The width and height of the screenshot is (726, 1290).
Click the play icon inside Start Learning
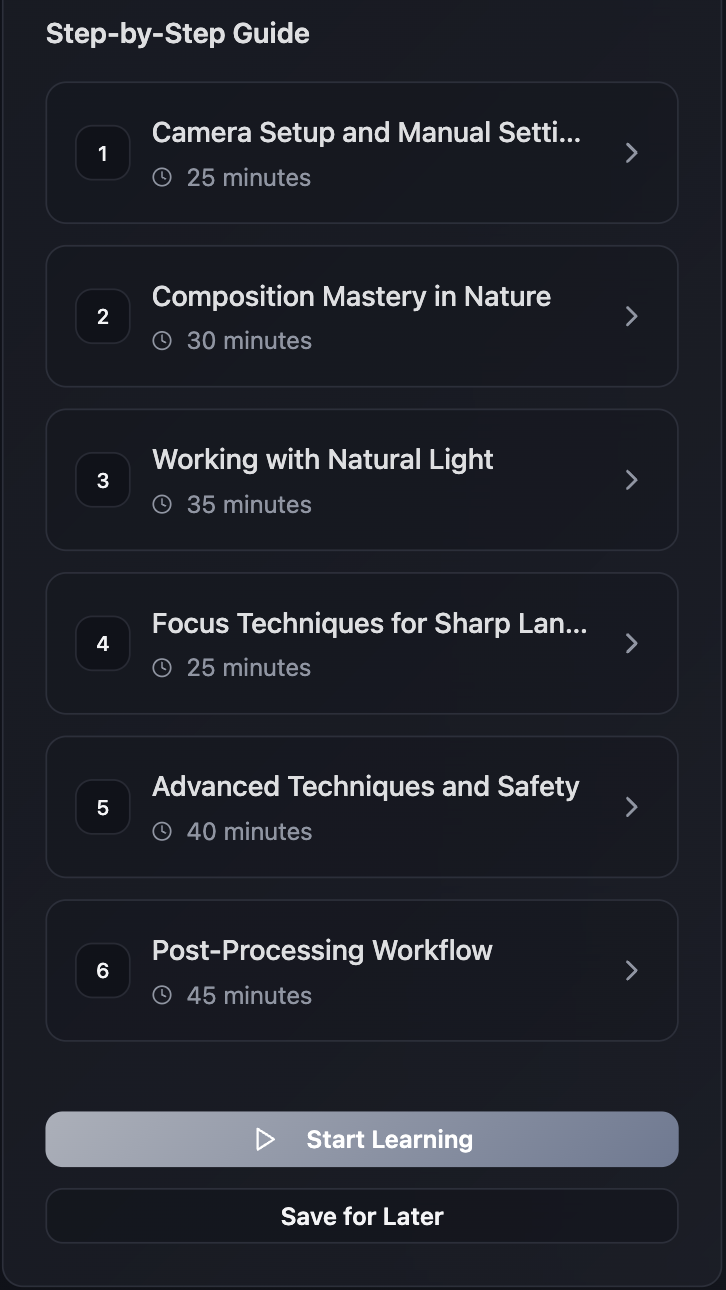[x=265, y=1139]
